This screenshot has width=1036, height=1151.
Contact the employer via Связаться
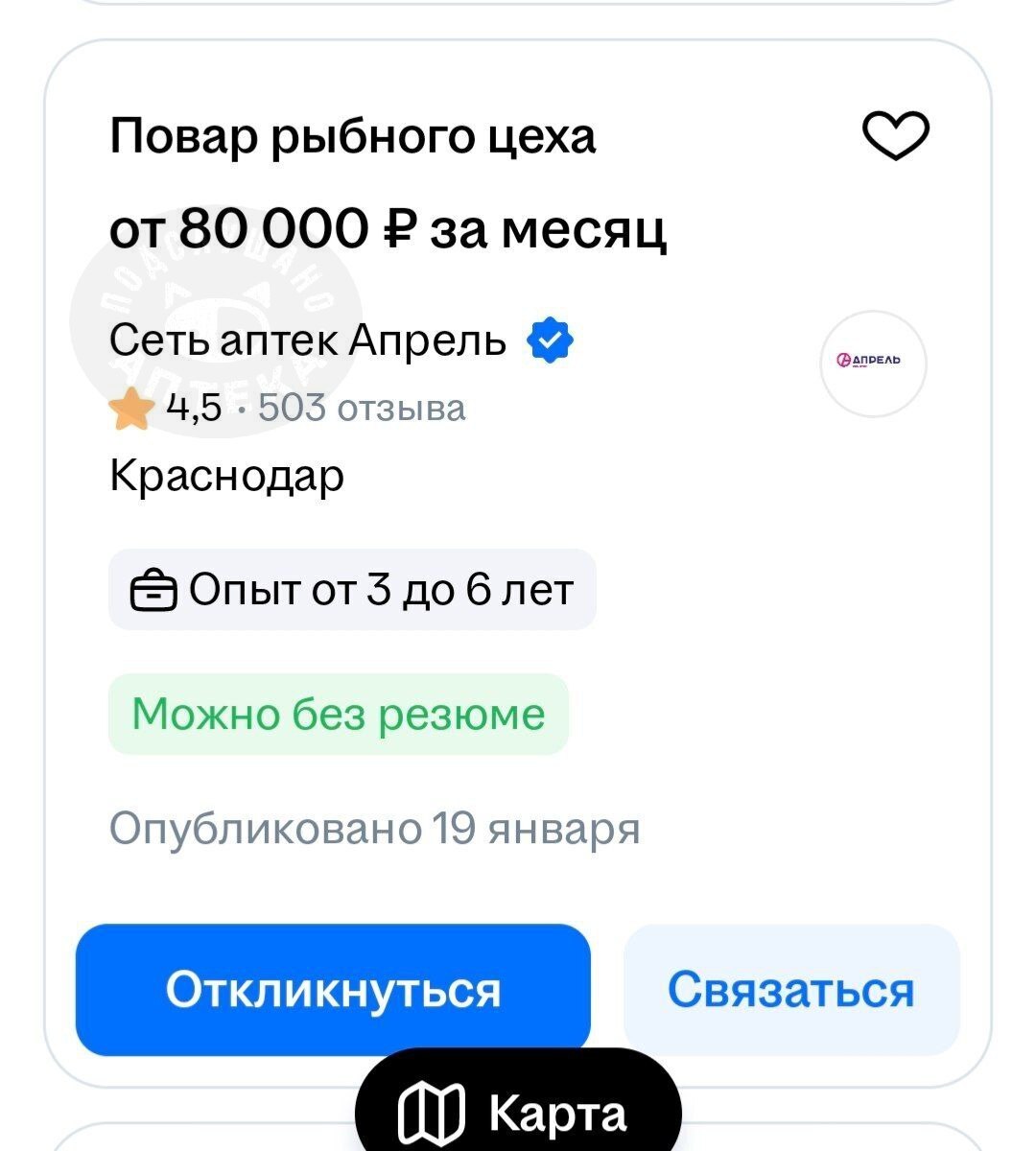[x=791, y=989]
